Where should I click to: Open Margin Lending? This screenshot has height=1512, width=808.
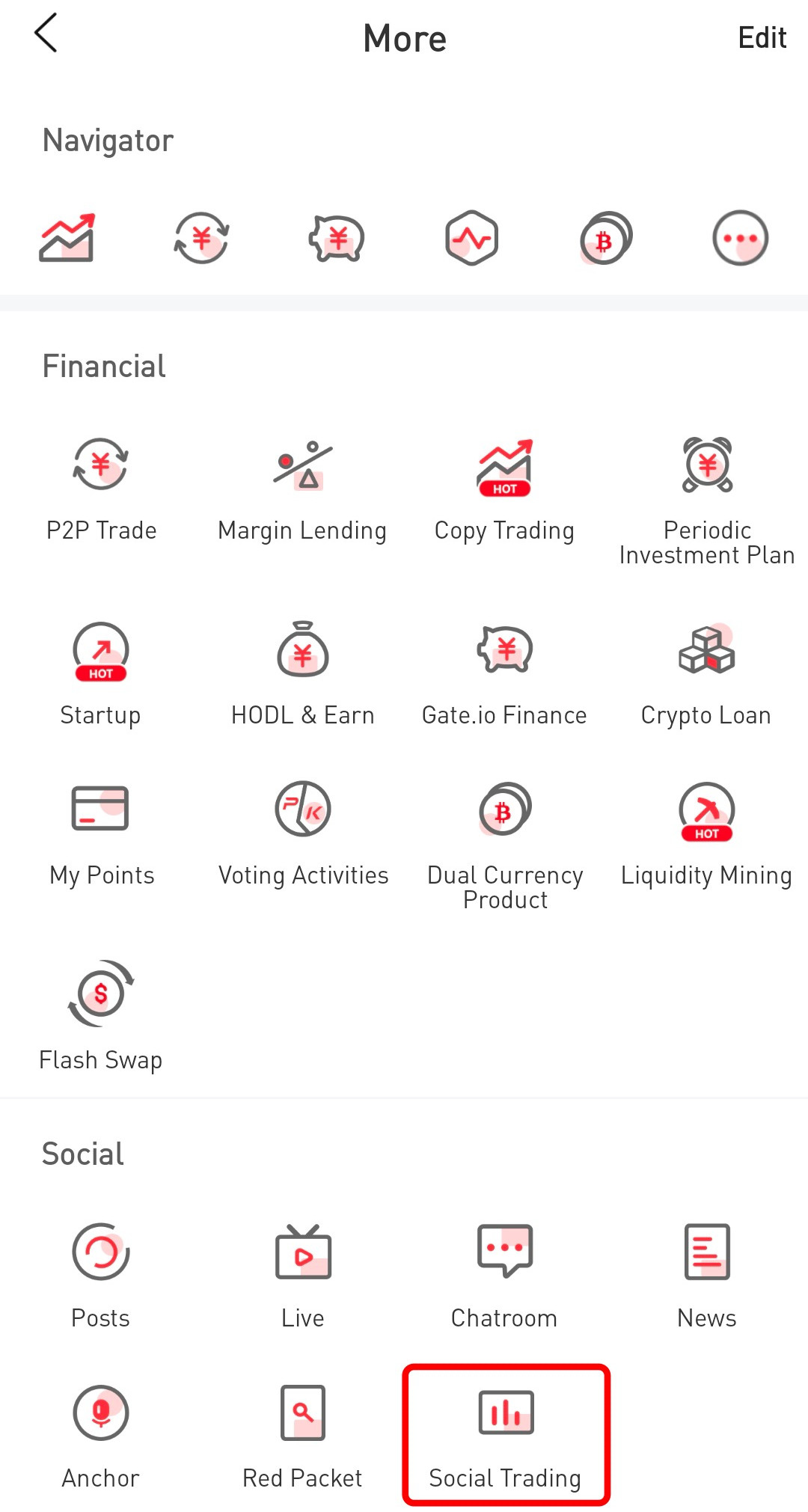coord(302,486)
